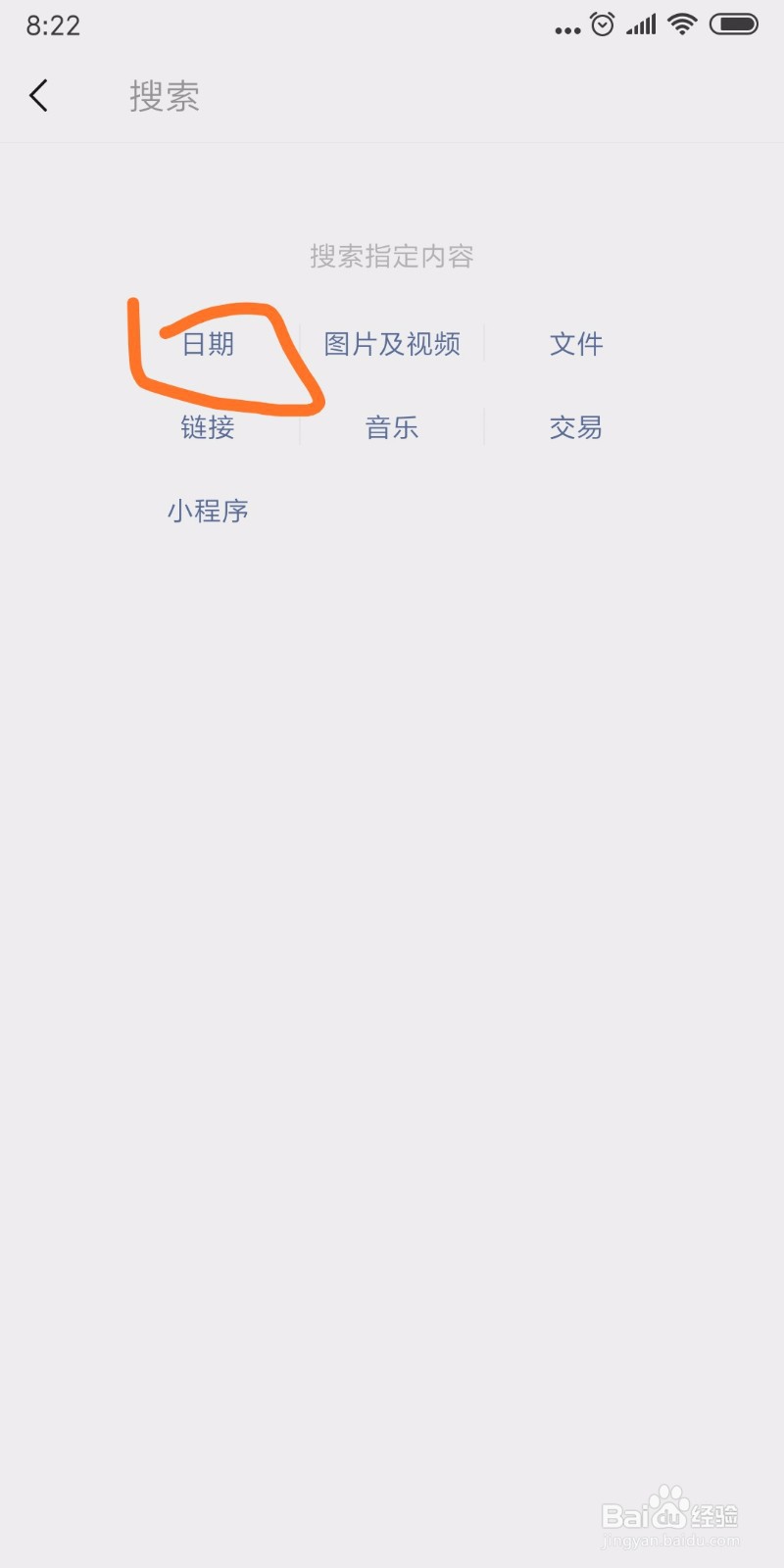The width and height of the screenshot is (784, 1568).
Task: Tap the 搜索指定内容 heading
Action: (x=392, y=257)
